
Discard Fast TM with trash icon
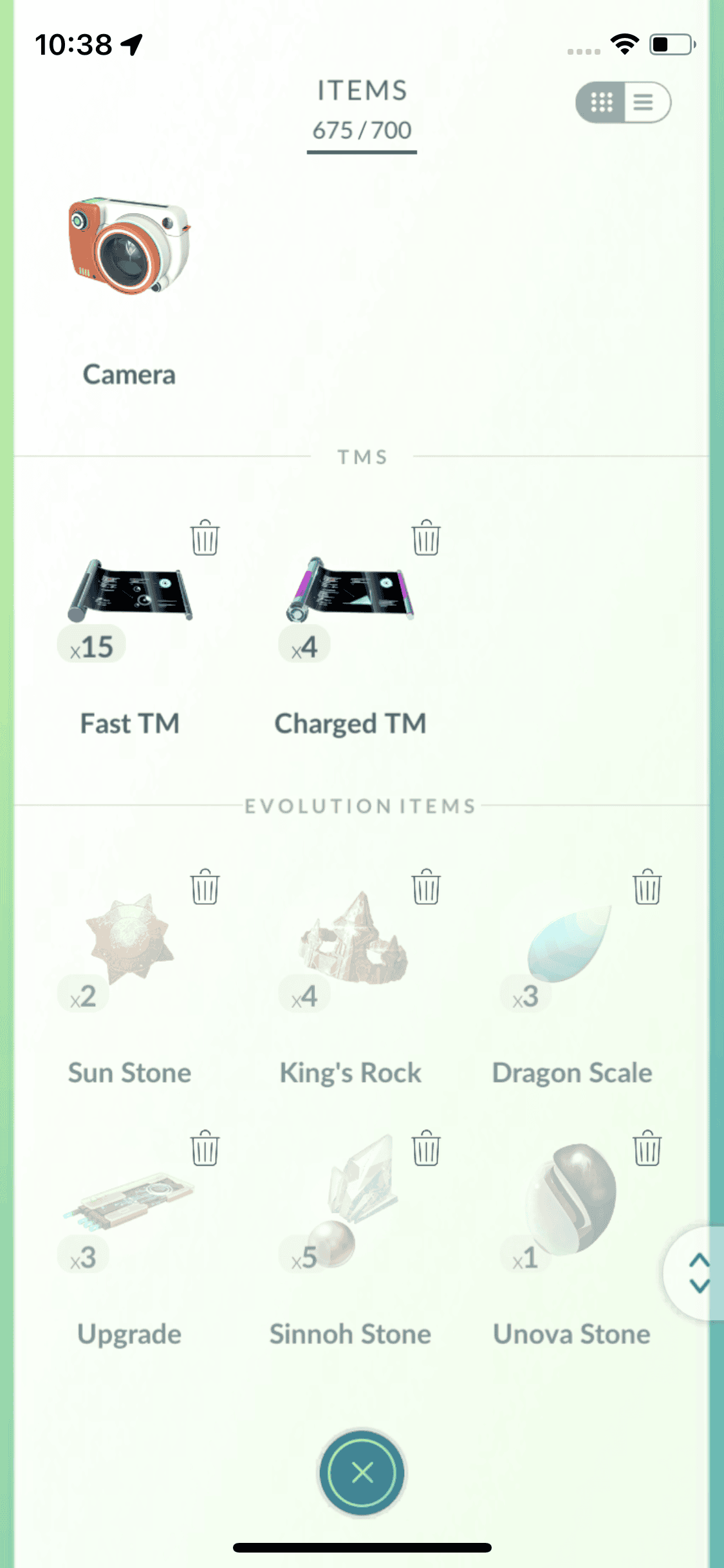pyautogui.click(x=205, y=537)
